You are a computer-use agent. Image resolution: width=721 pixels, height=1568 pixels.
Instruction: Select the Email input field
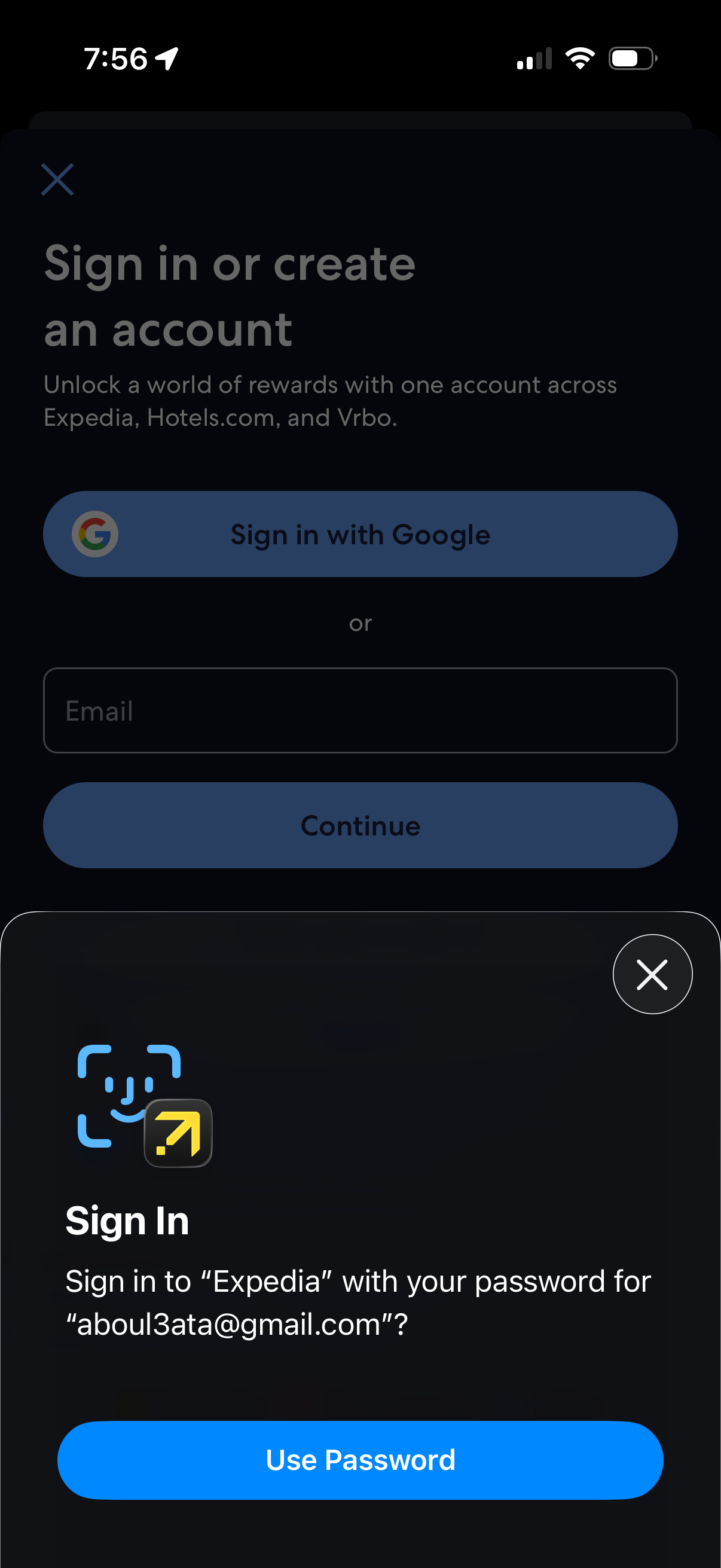pyautogui.click(x=360, y=711)
